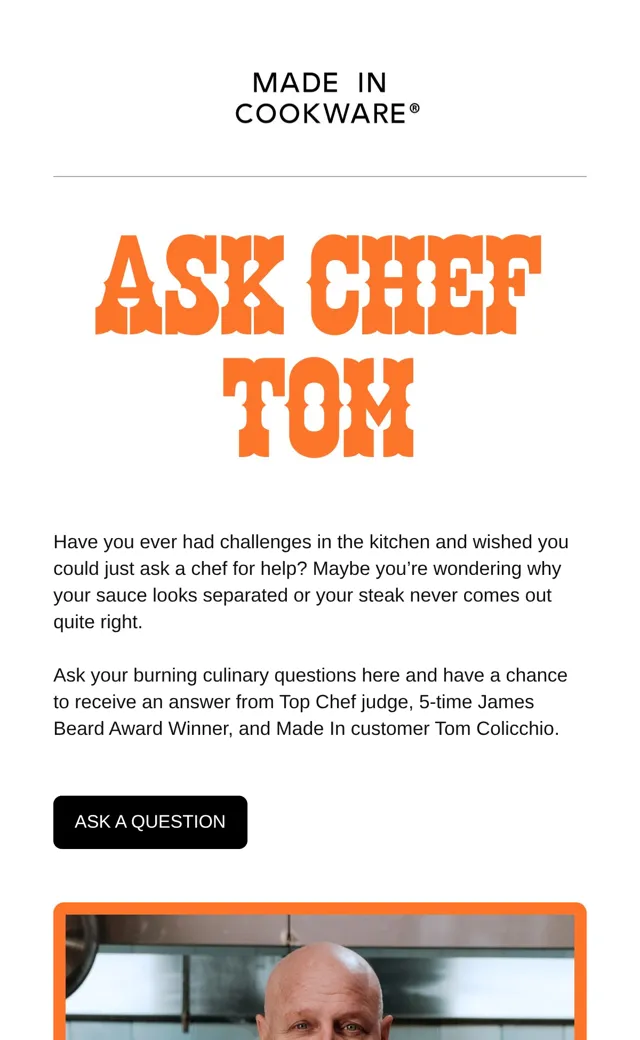Open the Chef Tom photo card
The height and width of the screenshot is (1040, 640).
[320, 971]
